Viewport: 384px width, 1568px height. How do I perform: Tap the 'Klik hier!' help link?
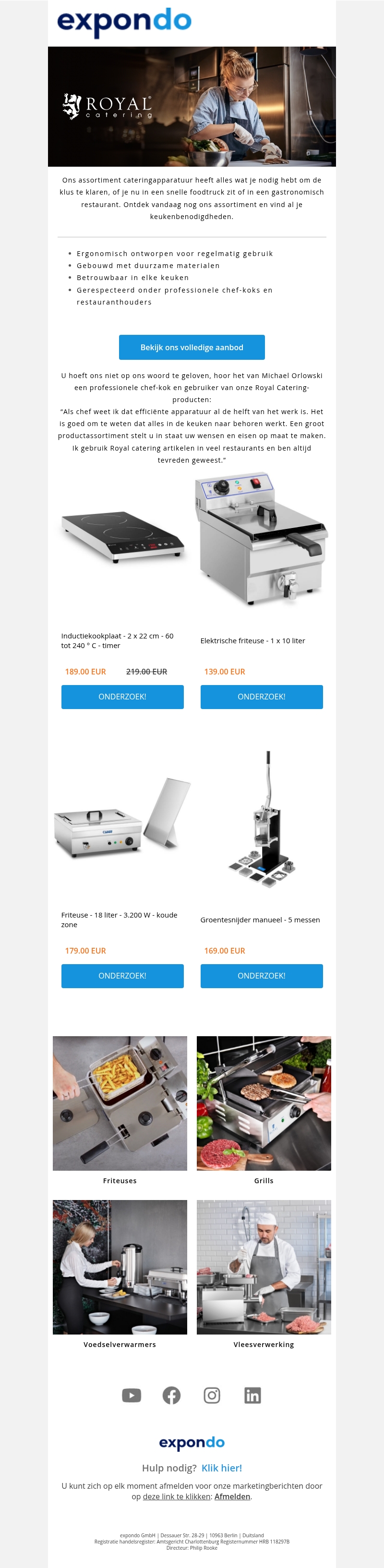click(x=221, y=1468)
